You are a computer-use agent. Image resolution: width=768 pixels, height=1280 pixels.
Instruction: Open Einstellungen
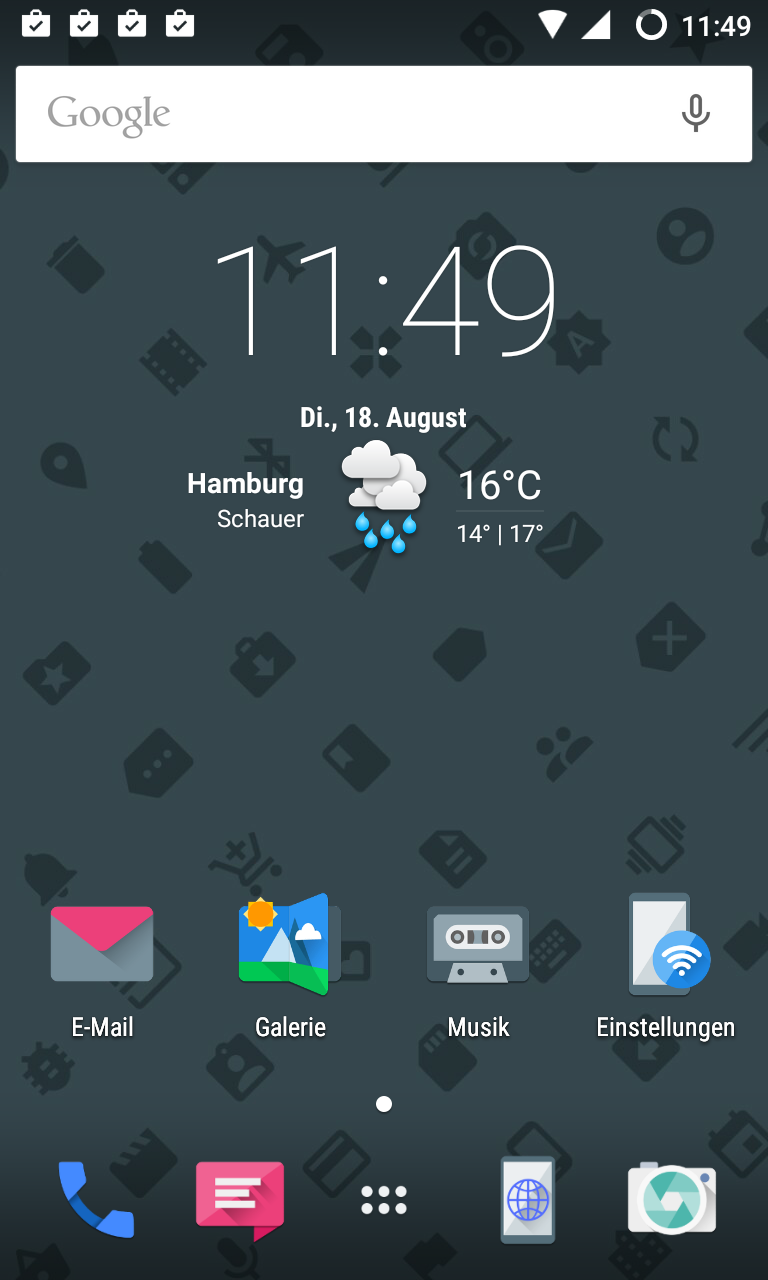click(x=666, y=945)
